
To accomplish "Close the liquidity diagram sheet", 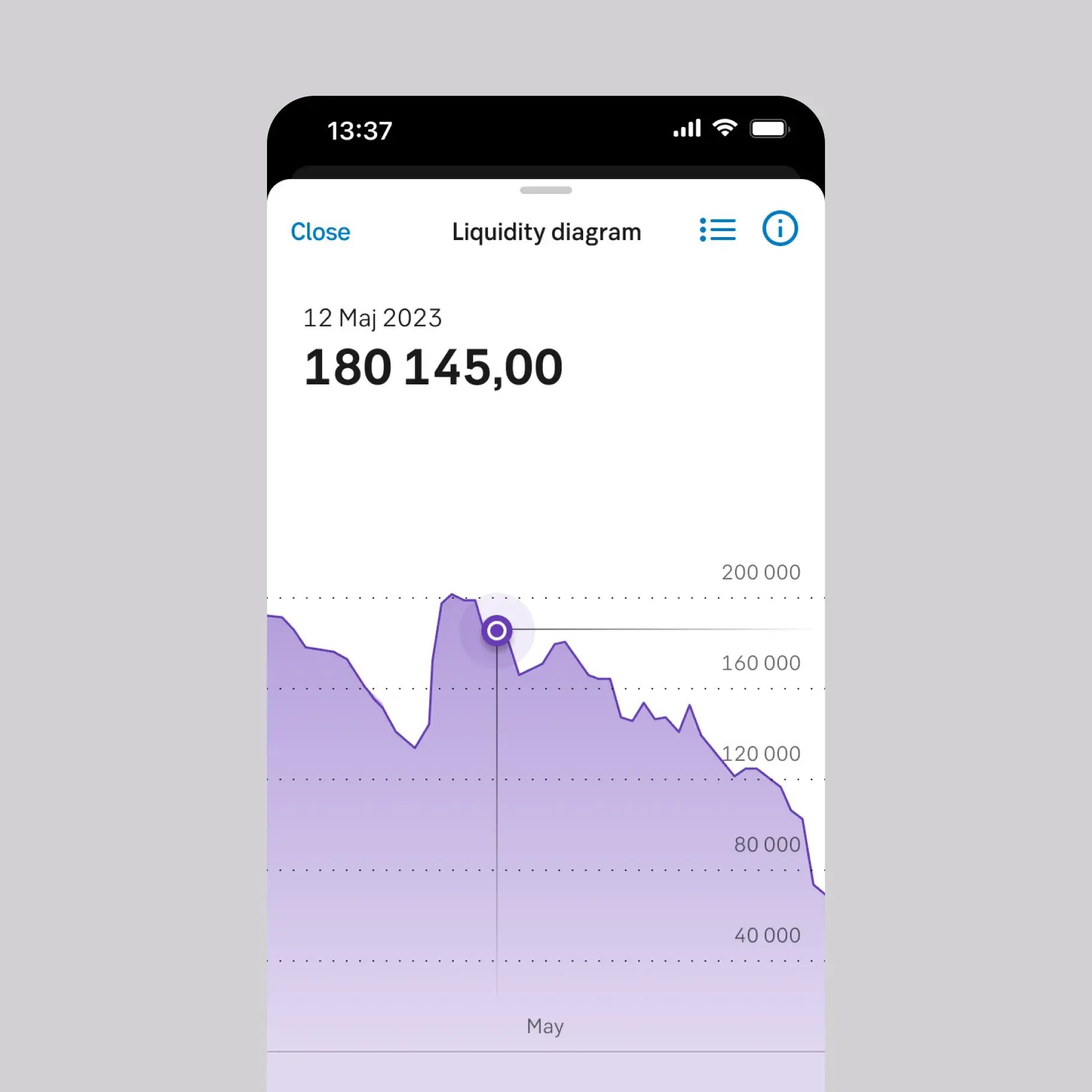I will pos(320,232).
